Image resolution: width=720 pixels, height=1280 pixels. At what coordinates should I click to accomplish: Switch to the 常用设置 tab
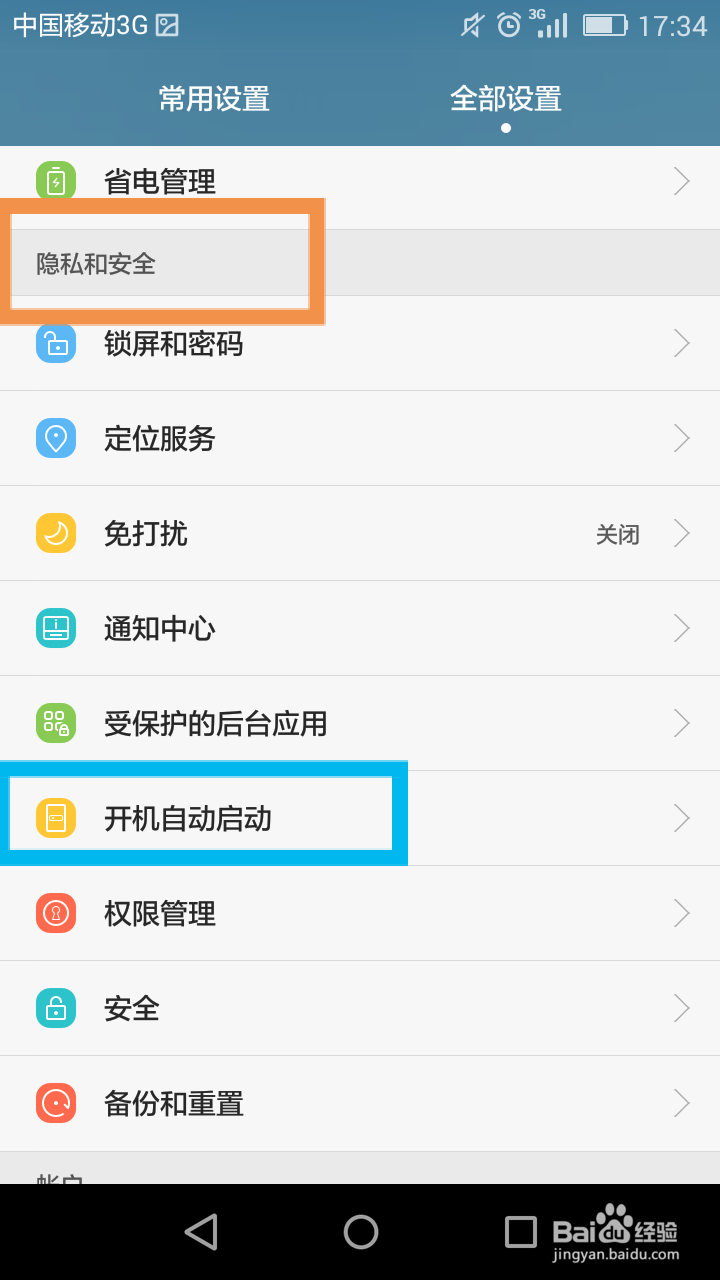coord(212,99)
